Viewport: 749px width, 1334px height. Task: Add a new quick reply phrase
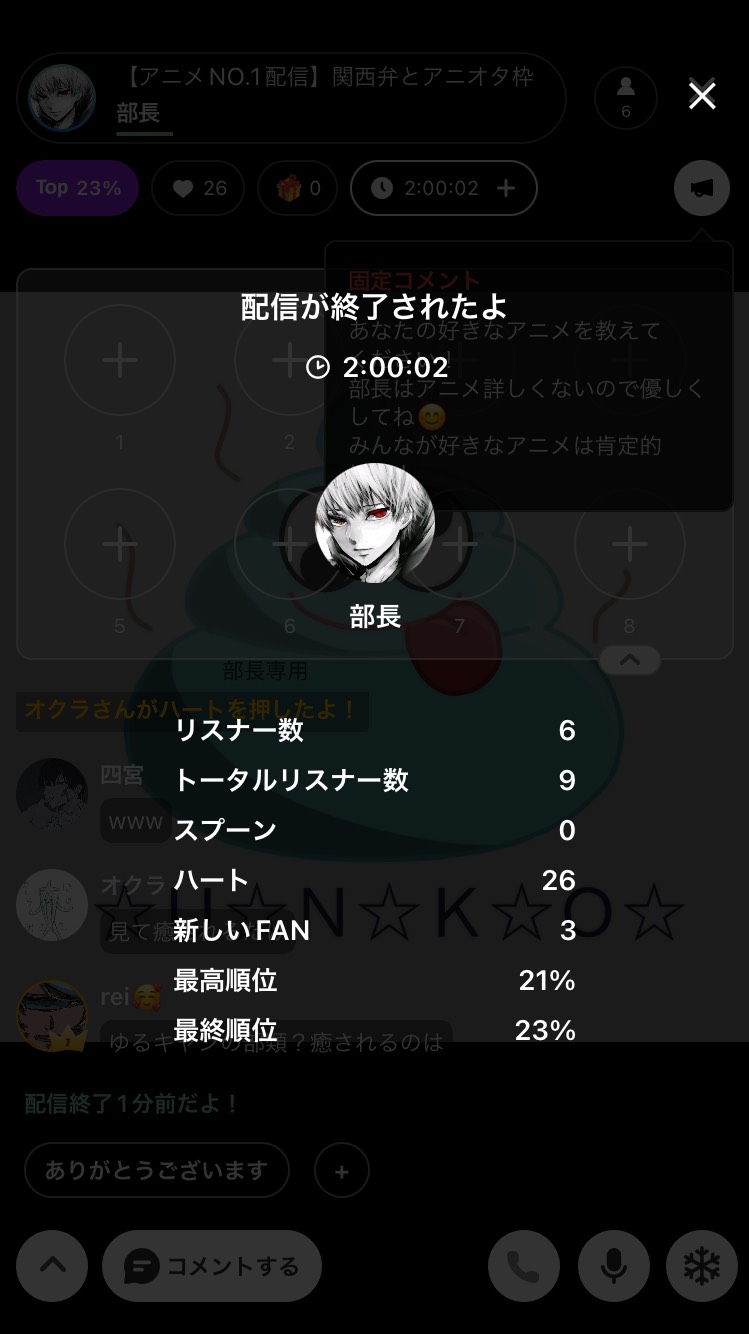click(341, 1171)
